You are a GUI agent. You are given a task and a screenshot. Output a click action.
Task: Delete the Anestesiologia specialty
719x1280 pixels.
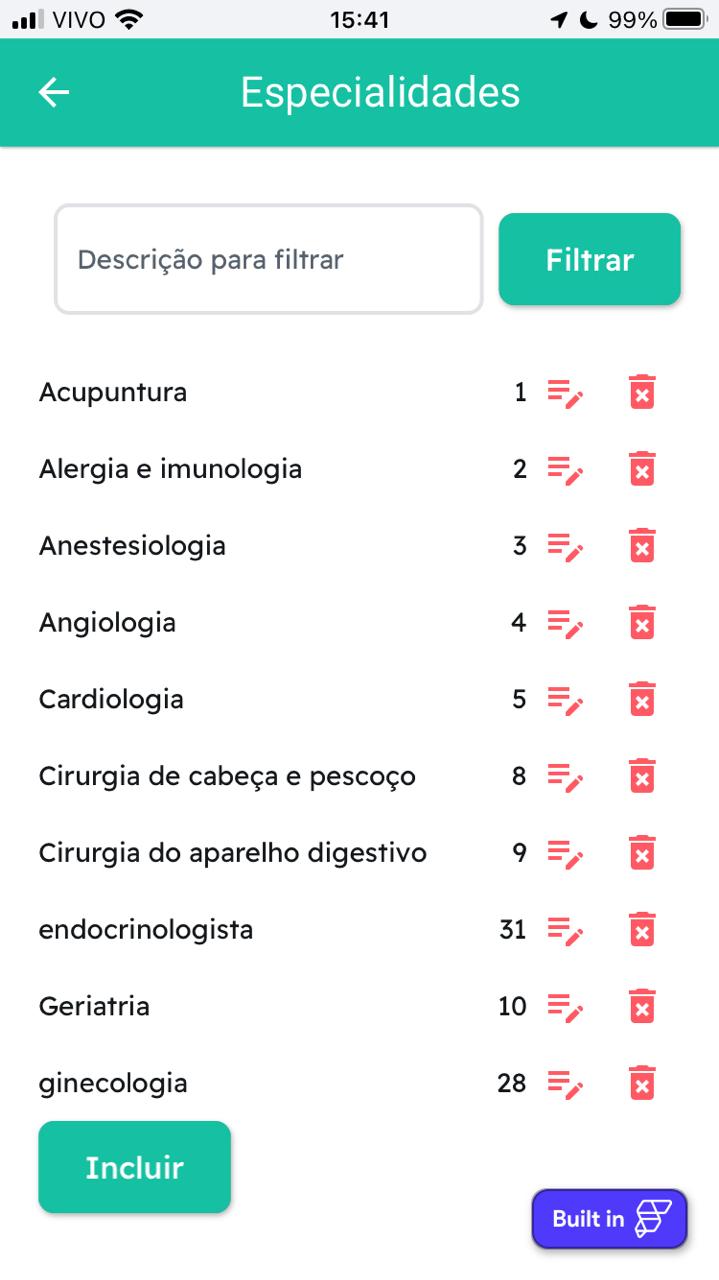coord(642,546)
